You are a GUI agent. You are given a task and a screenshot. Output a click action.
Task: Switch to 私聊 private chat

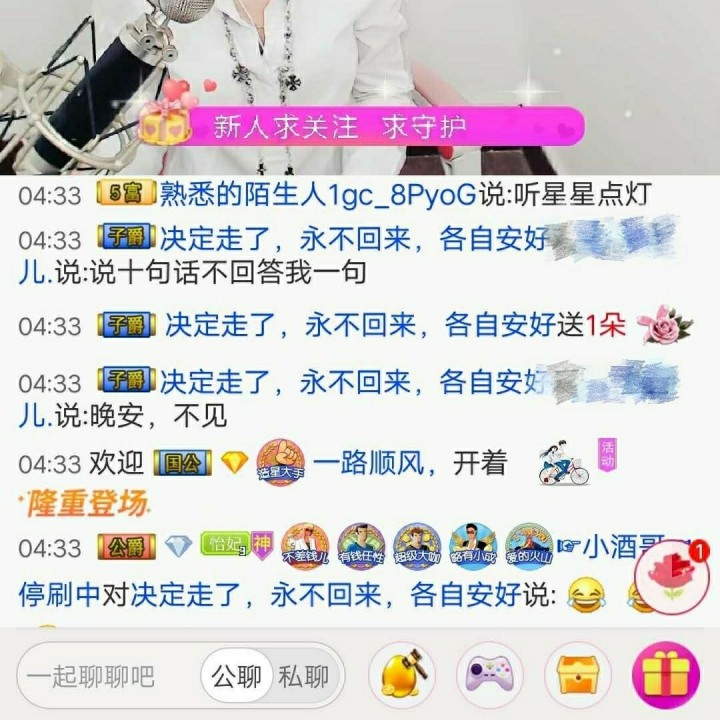coord(303,677)
